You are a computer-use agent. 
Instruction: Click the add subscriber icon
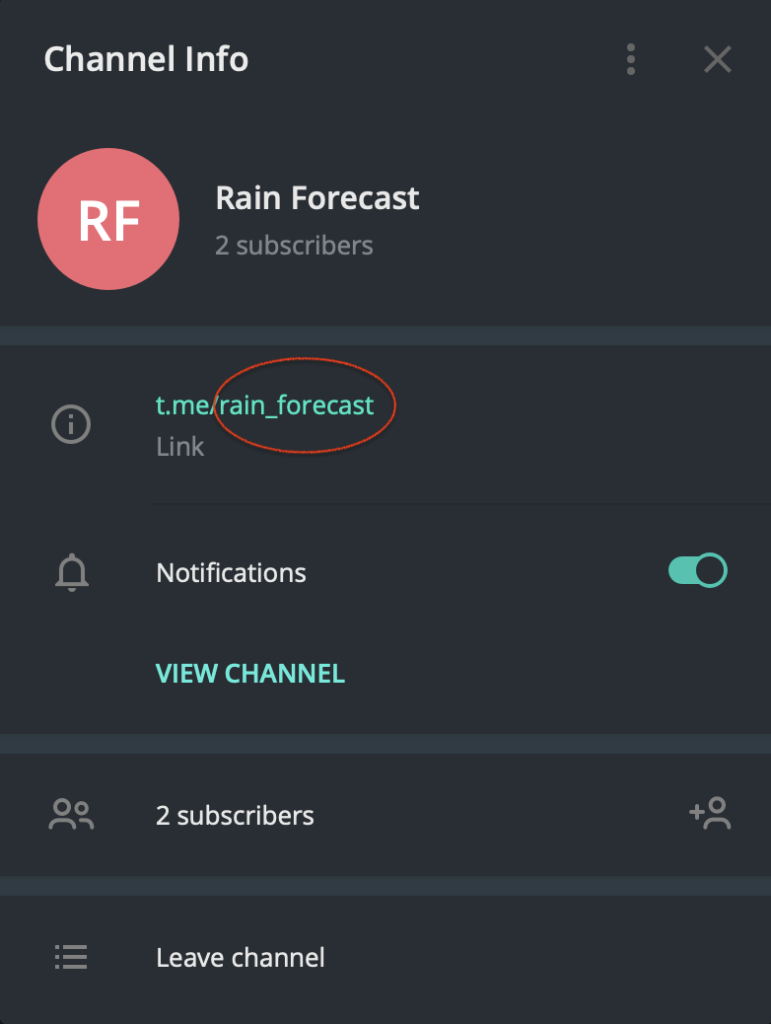tap(710, 815)
